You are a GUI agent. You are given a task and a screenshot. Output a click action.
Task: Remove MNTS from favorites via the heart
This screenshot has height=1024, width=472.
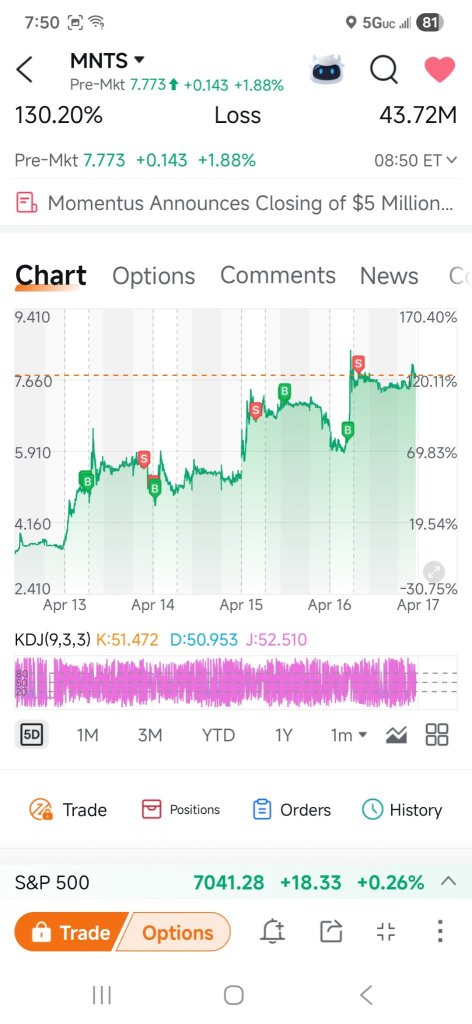click(x=439, y=69)
